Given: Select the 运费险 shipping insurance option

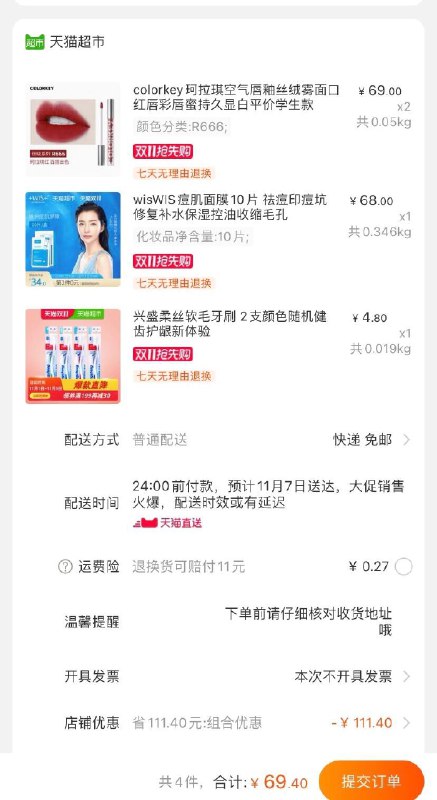Looking at the screenshot, I should 403,566.
